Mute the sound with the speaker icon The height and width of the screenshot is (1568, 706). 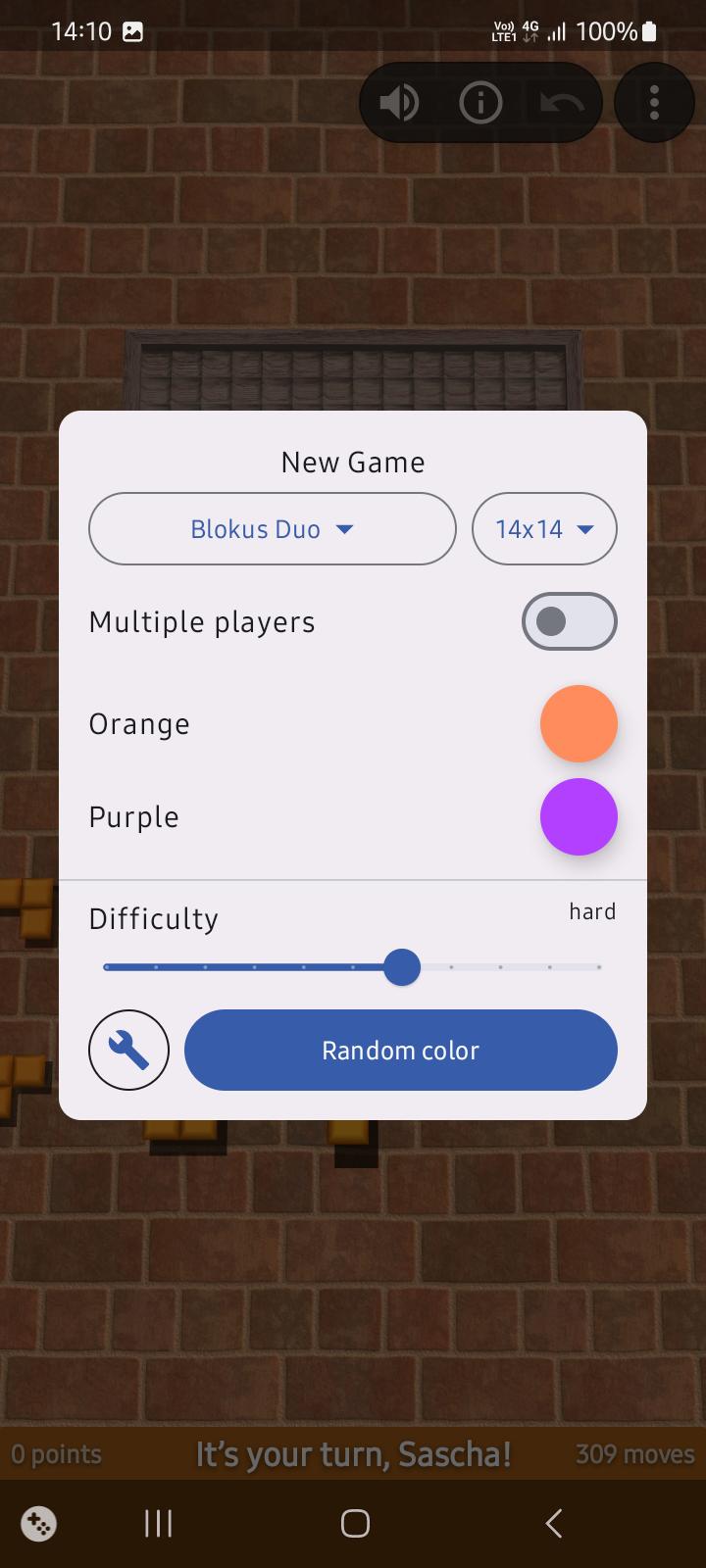[399, 102]
